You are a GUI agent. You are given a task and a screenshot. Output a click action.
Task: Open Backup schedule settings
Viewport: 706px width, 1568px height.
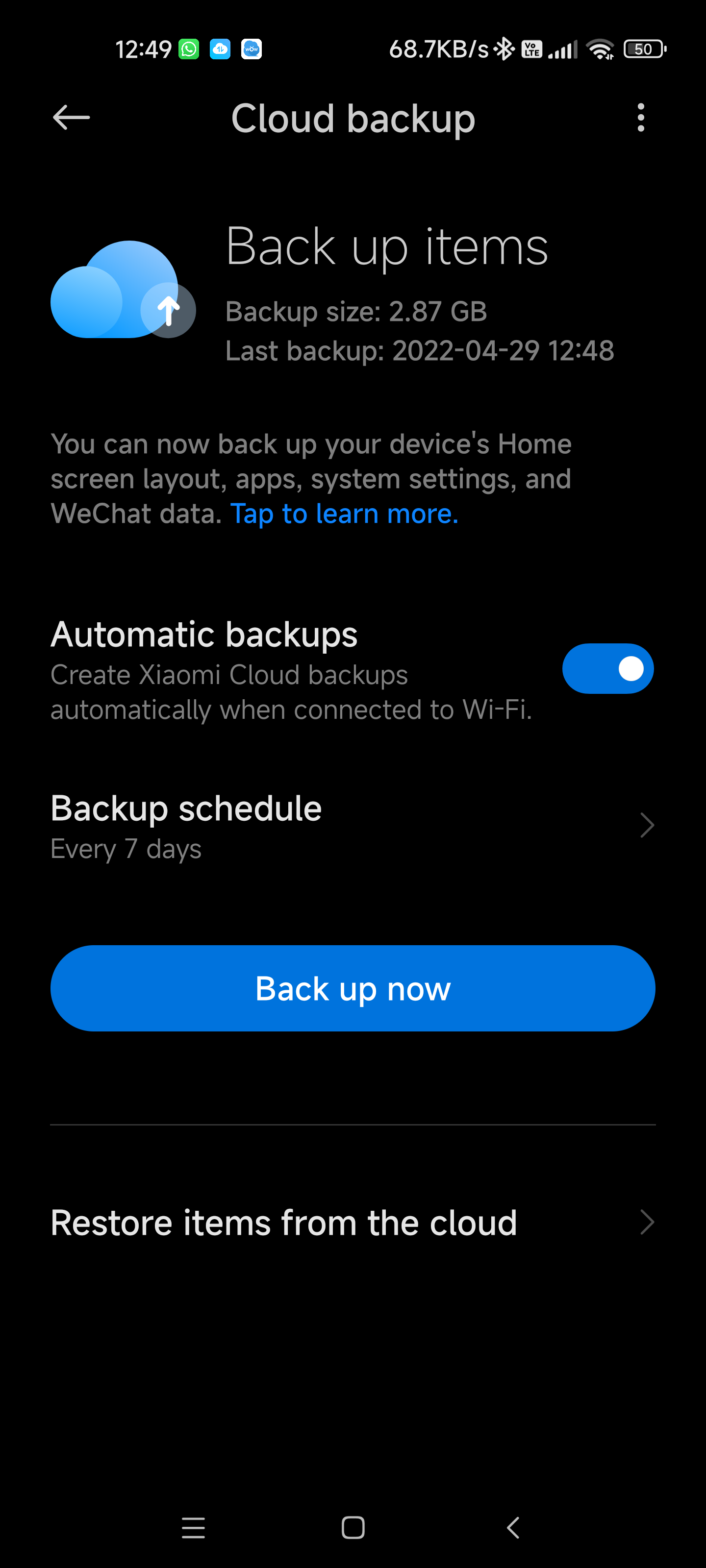point(353,826)
